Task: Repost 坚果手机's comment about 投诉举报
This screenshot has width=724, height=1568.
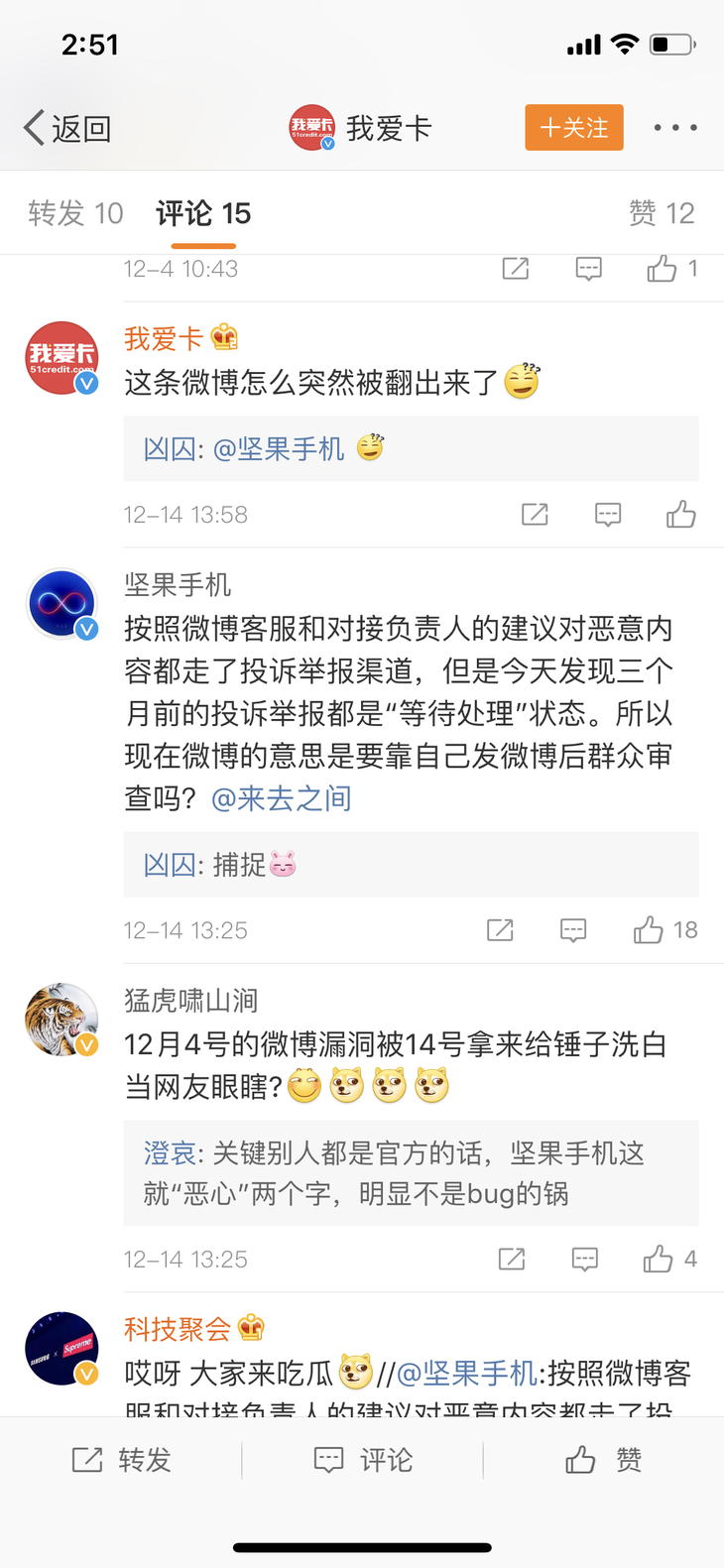Action: pos(500,930)
